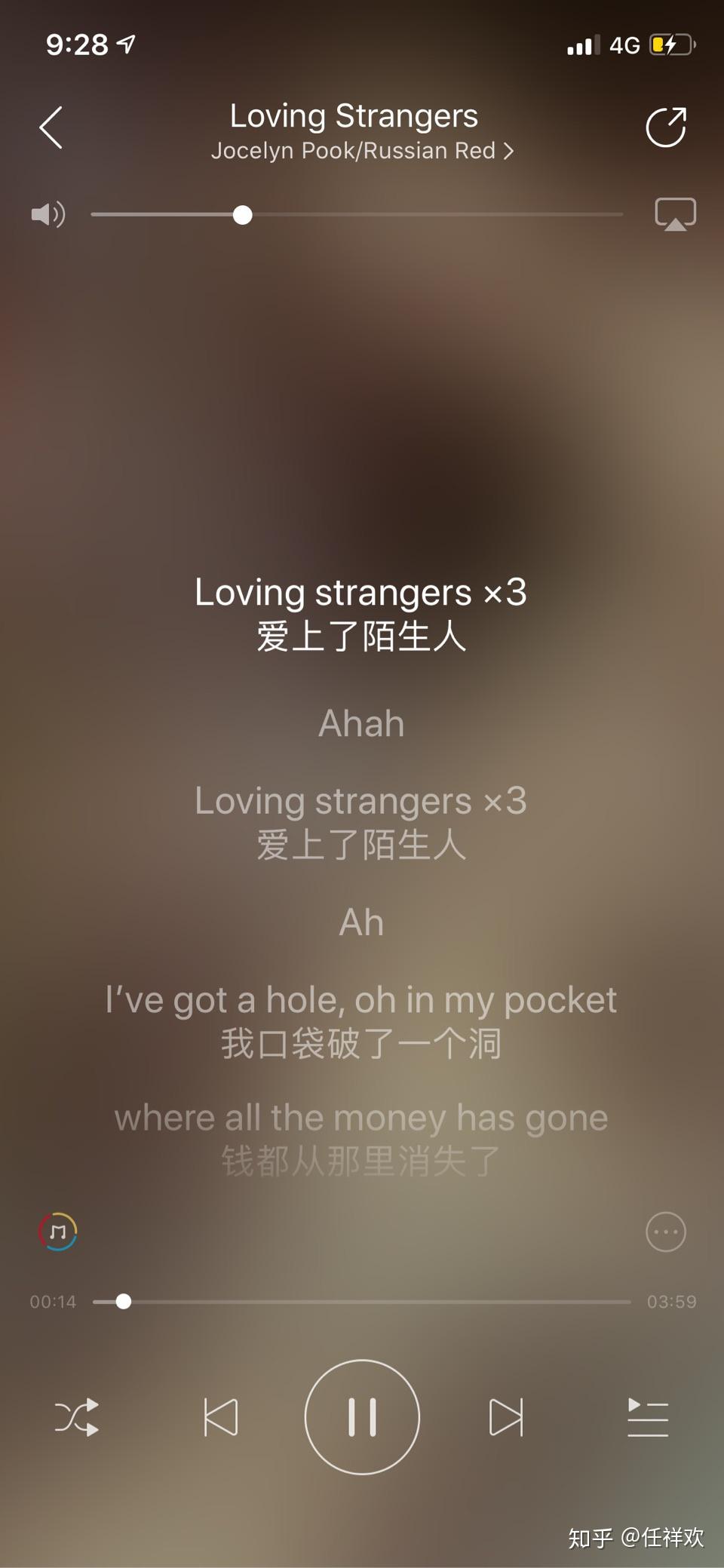
Task: Toggle shuffle play mode
Action: click(x=77, y=1417)
